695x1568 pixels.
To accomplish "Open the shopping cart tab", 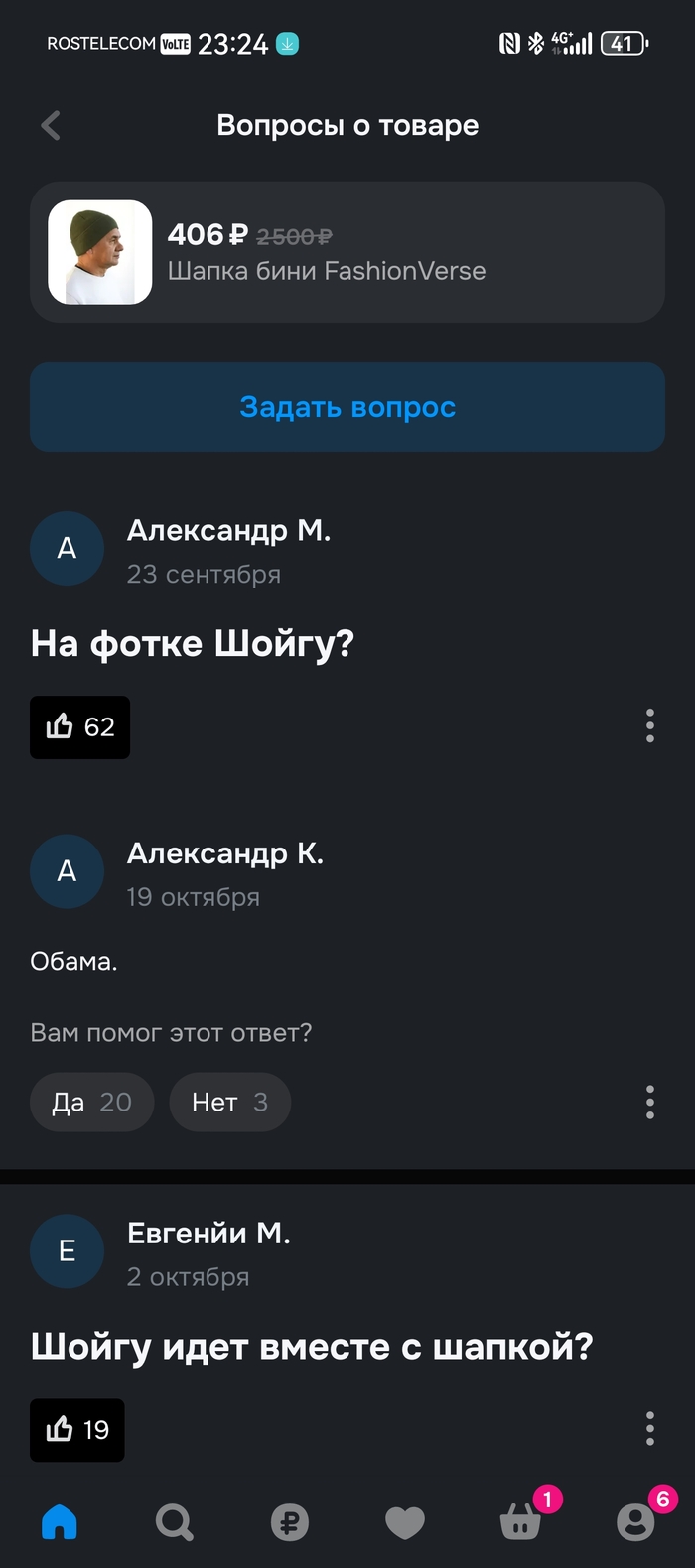I will click(520, 1521).
